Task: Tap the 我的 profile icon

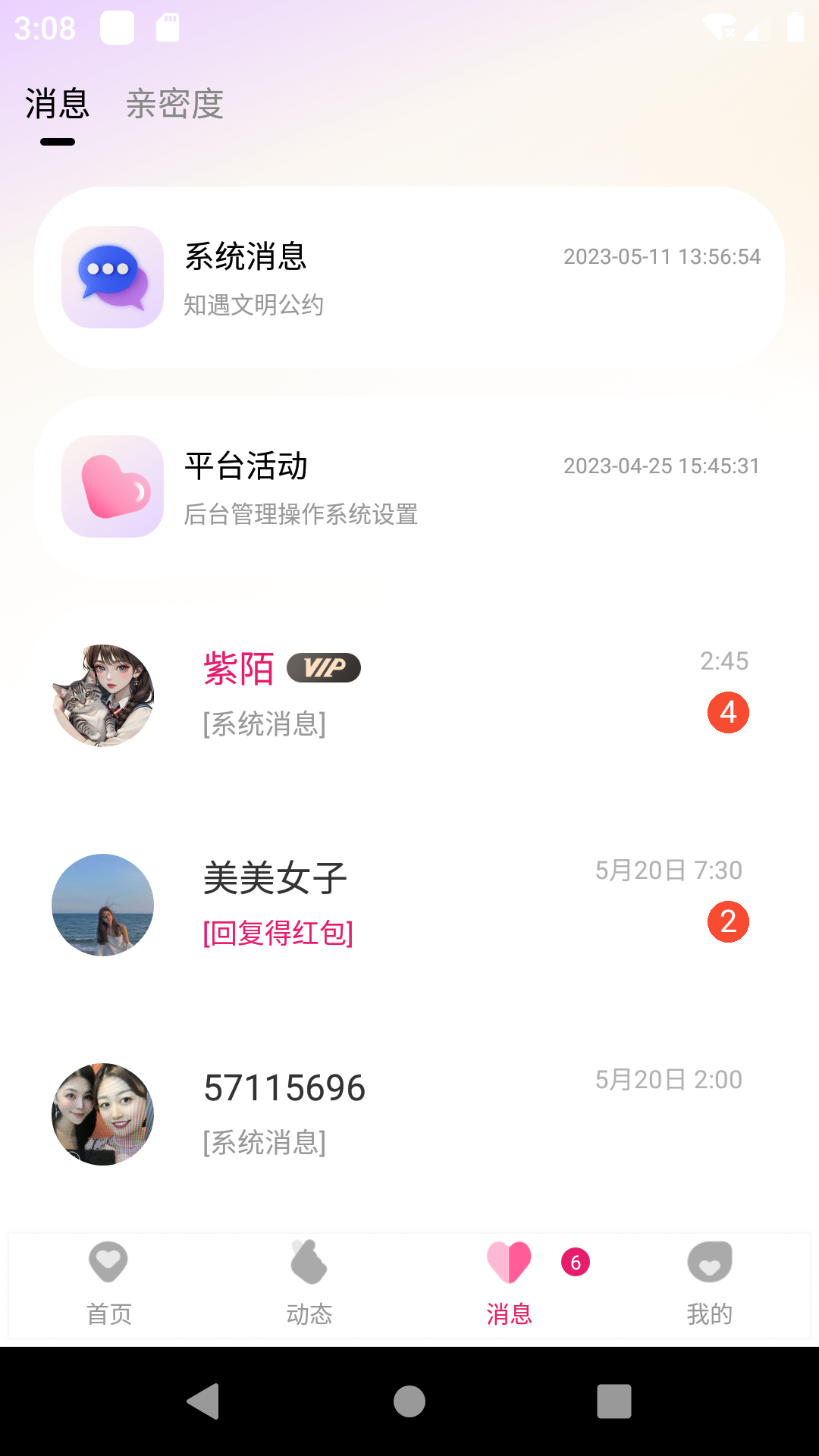Action: (x=709, y=1263)
